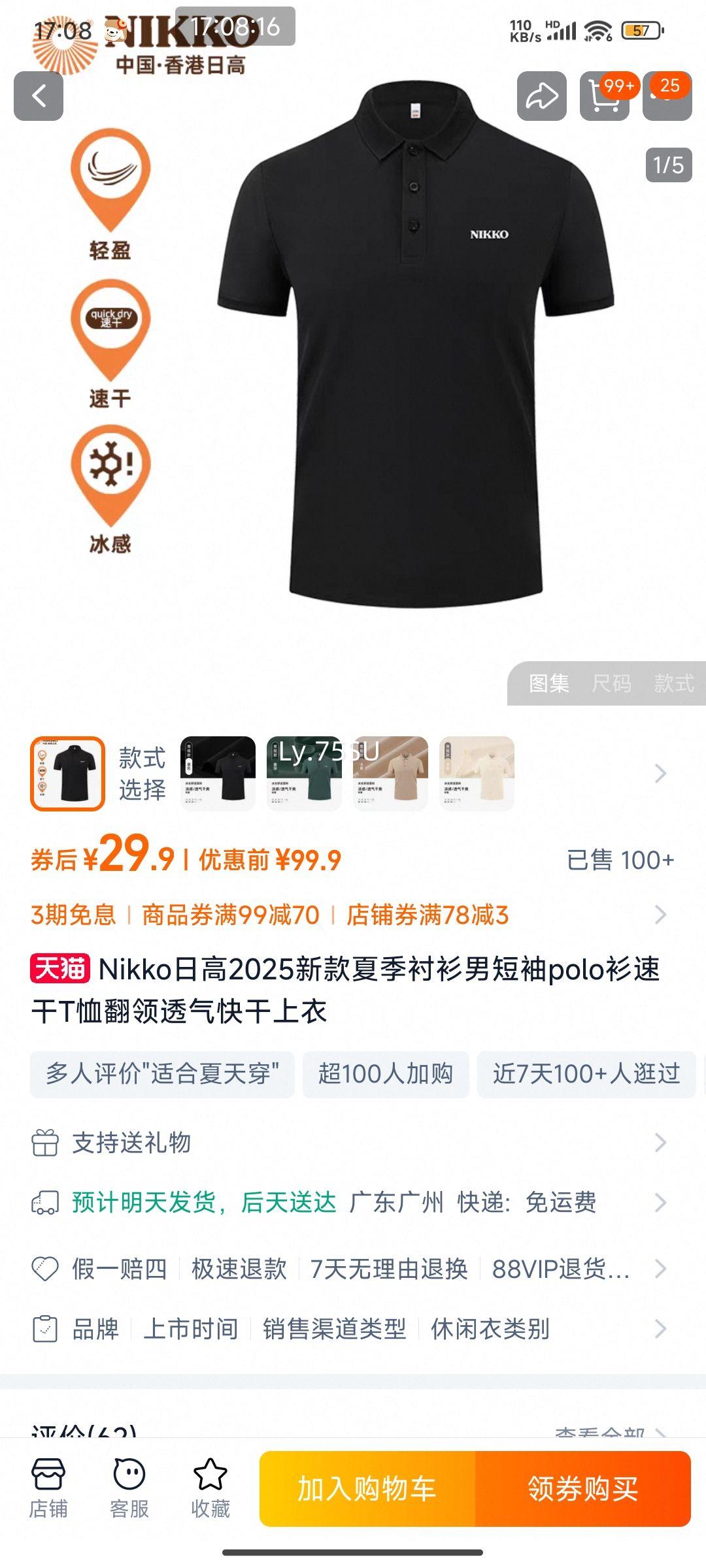Select the black polo style thumbnail
The width and height of the screenshot is (706, 1568).
point(218,774)
